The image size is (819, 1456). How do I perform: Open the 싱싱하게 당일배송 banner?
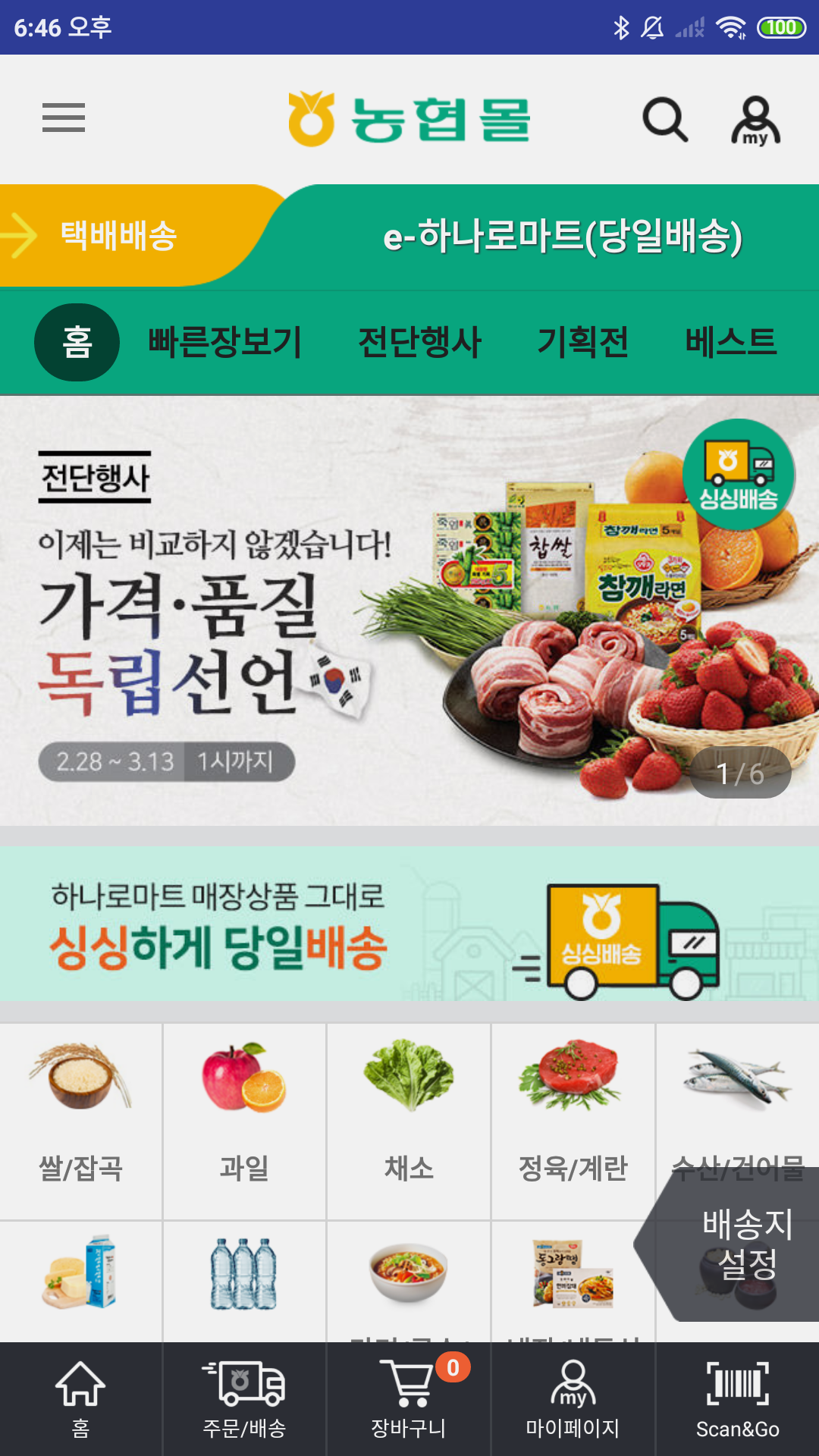(x=409, y=924)
